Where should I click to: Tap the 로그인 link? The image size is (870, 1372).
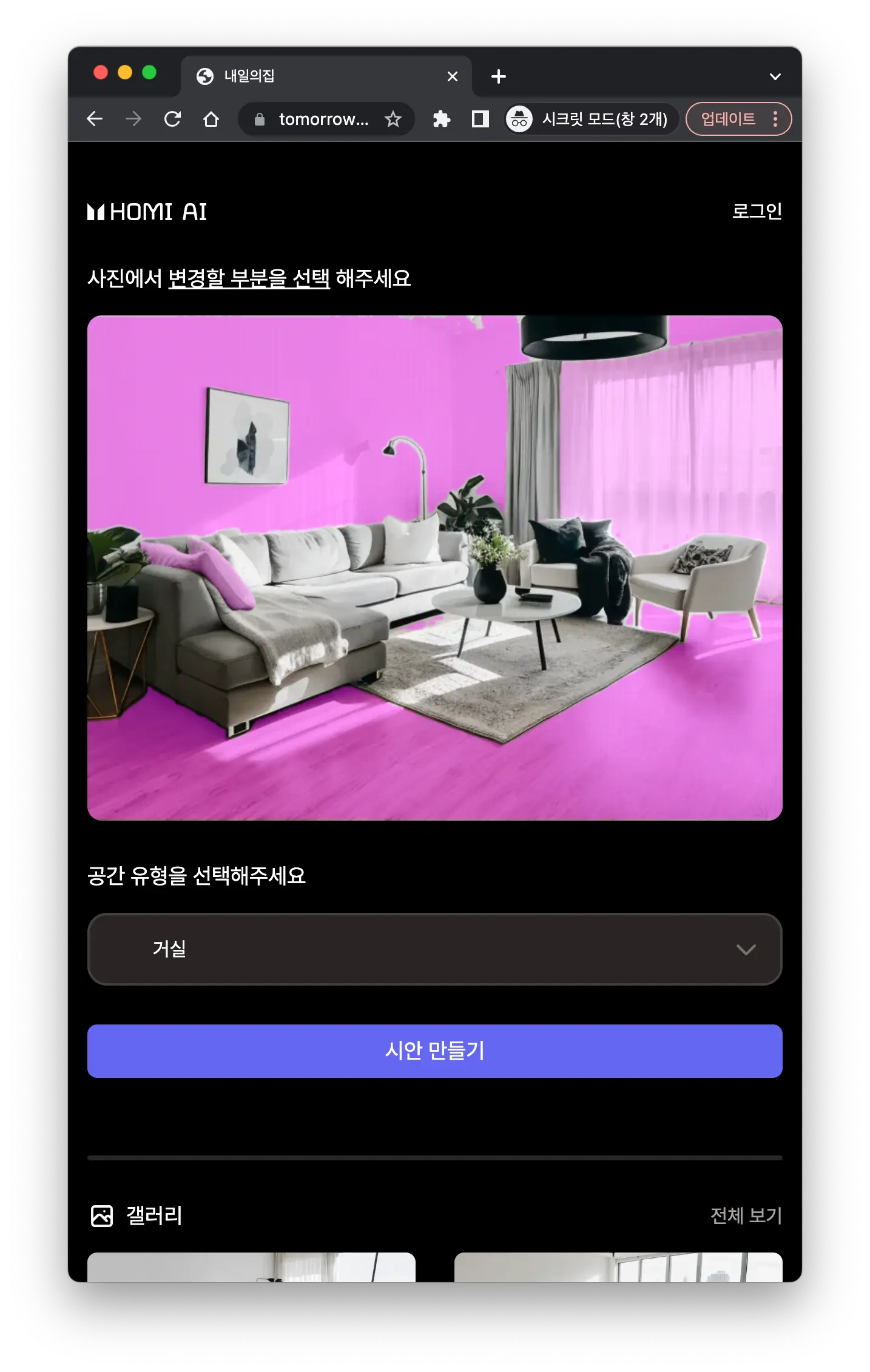coord(757,211)
